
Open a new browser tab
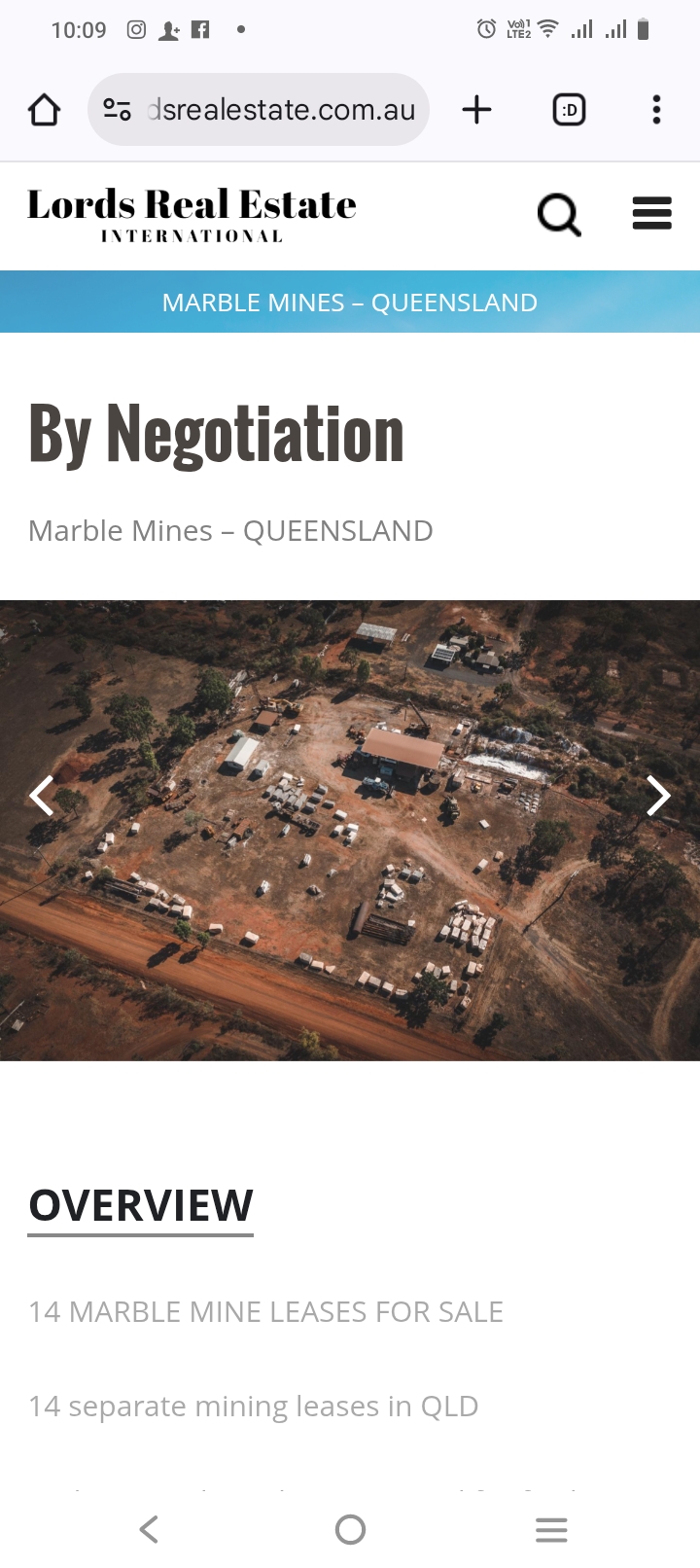pos(476,110)
